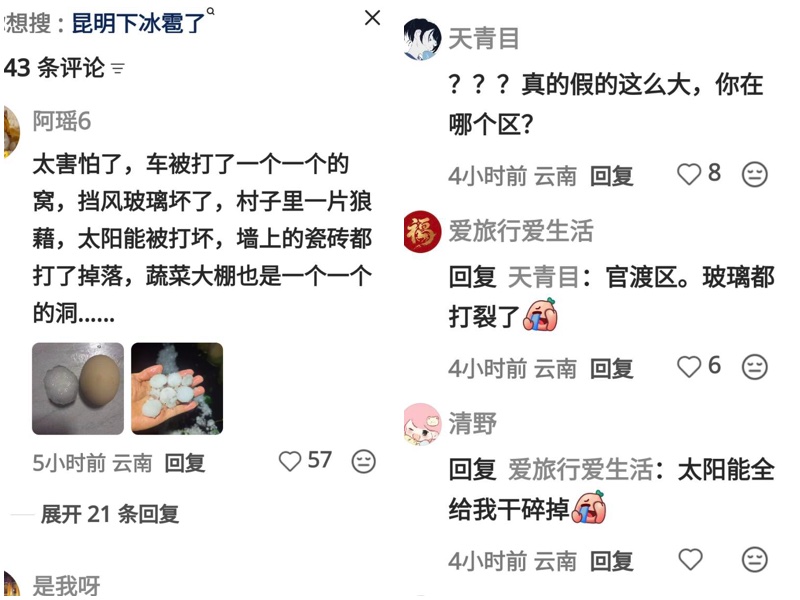
Task: Expand the 21 replies under 阿瑶6
Action: click(109, 514)
